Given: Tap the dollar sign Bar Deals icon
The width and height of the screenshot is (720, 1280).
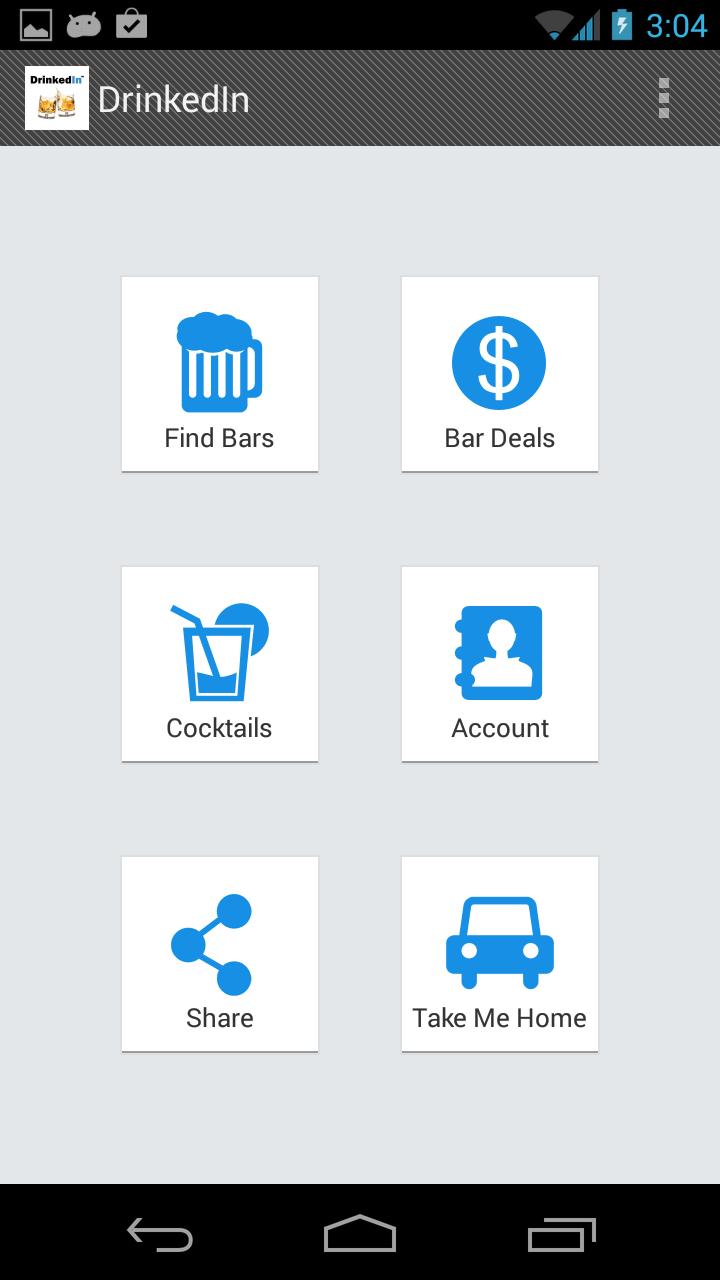Looking at the screenshot, I should [499, 362].
